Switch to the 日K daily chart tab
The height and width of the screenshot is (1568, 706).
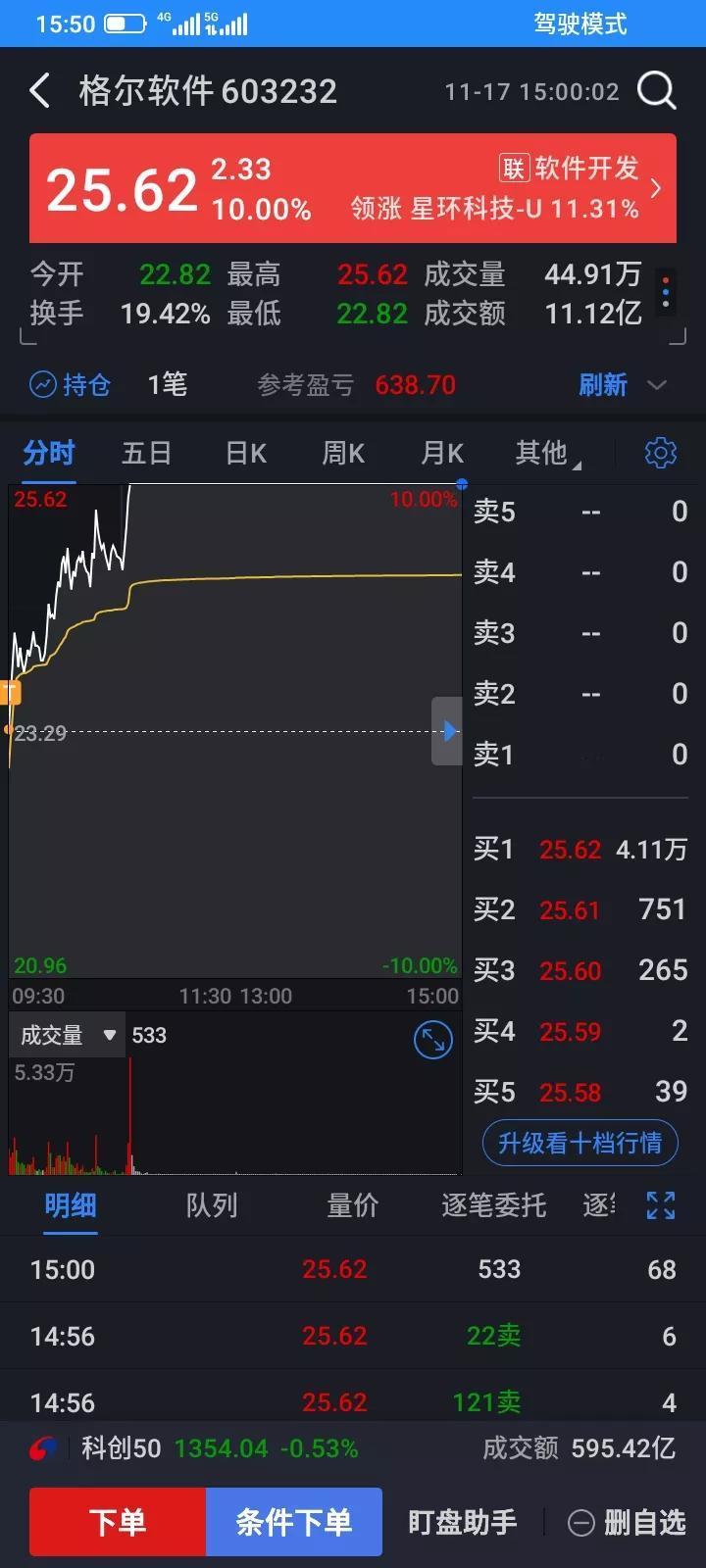click(x=244, y=453)
